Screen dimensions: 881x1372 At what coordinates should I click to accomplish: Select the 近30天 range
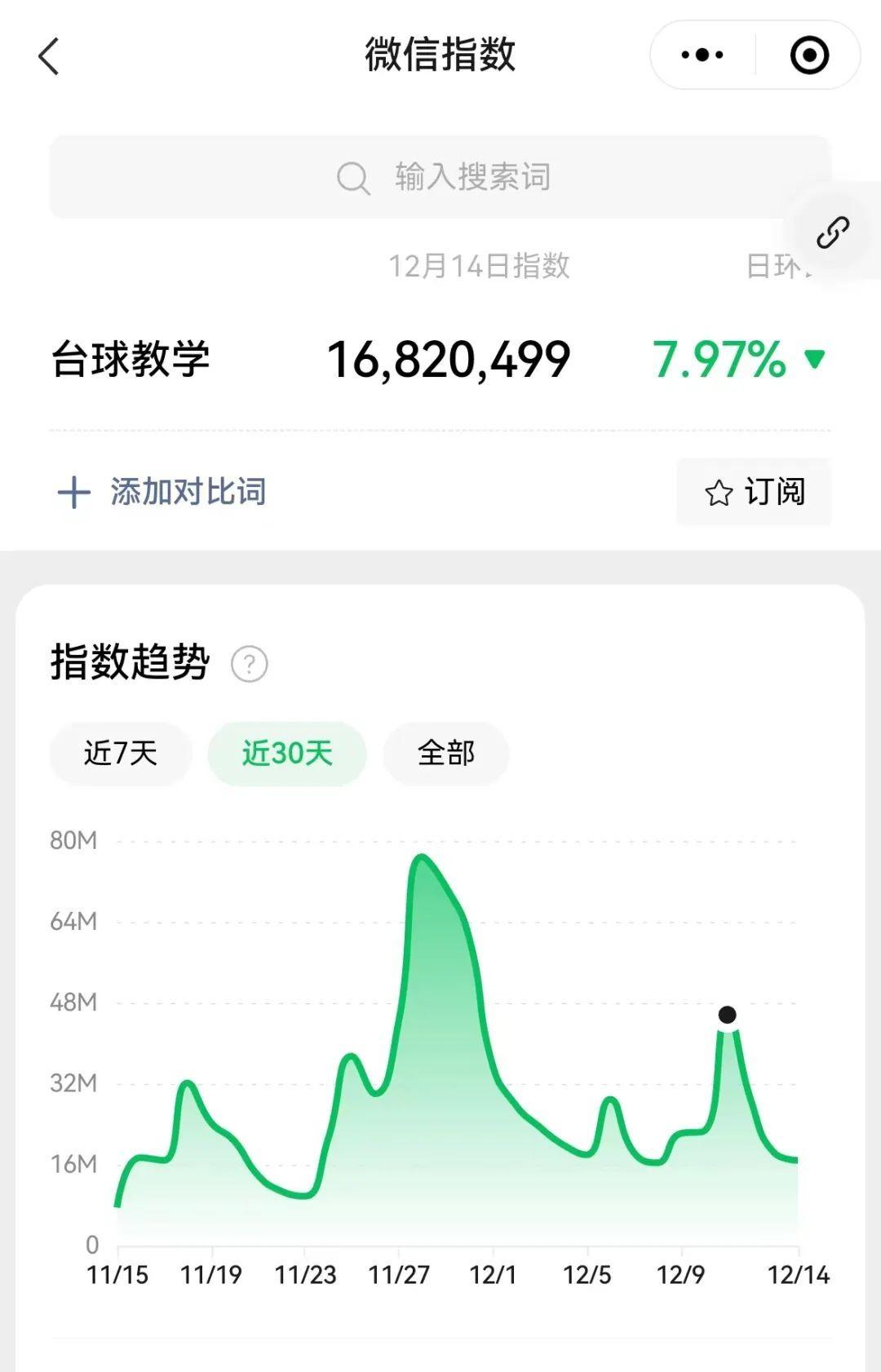tap(287, 753)
